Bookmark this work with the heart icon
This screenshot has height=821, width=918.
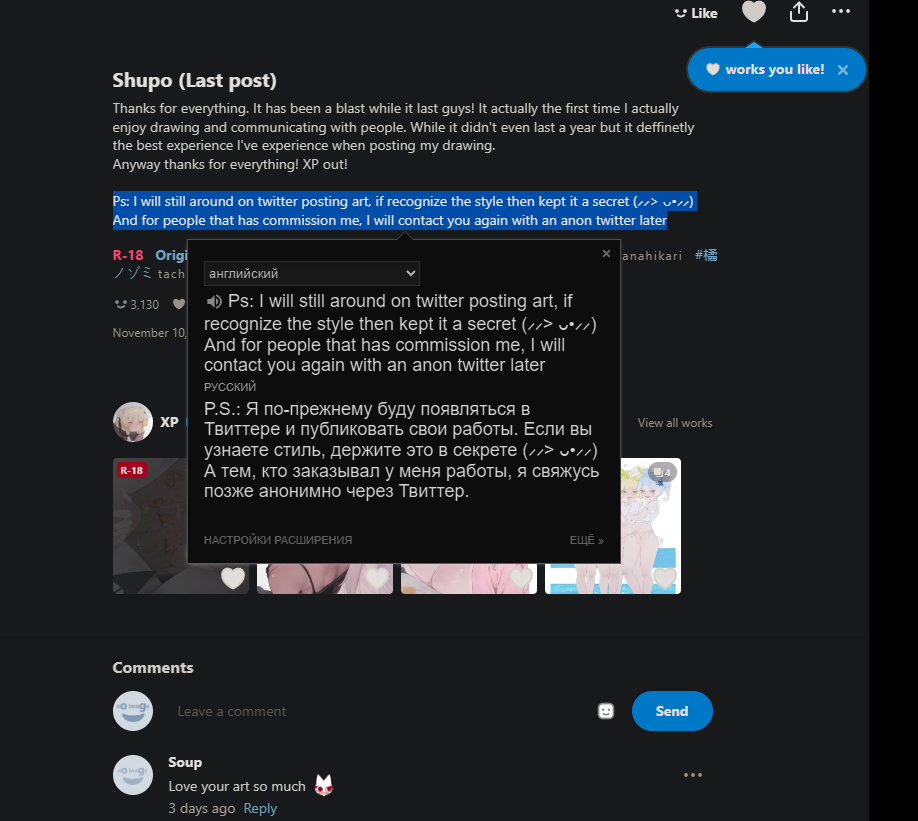pyautogui.click(x=753, y=12)
